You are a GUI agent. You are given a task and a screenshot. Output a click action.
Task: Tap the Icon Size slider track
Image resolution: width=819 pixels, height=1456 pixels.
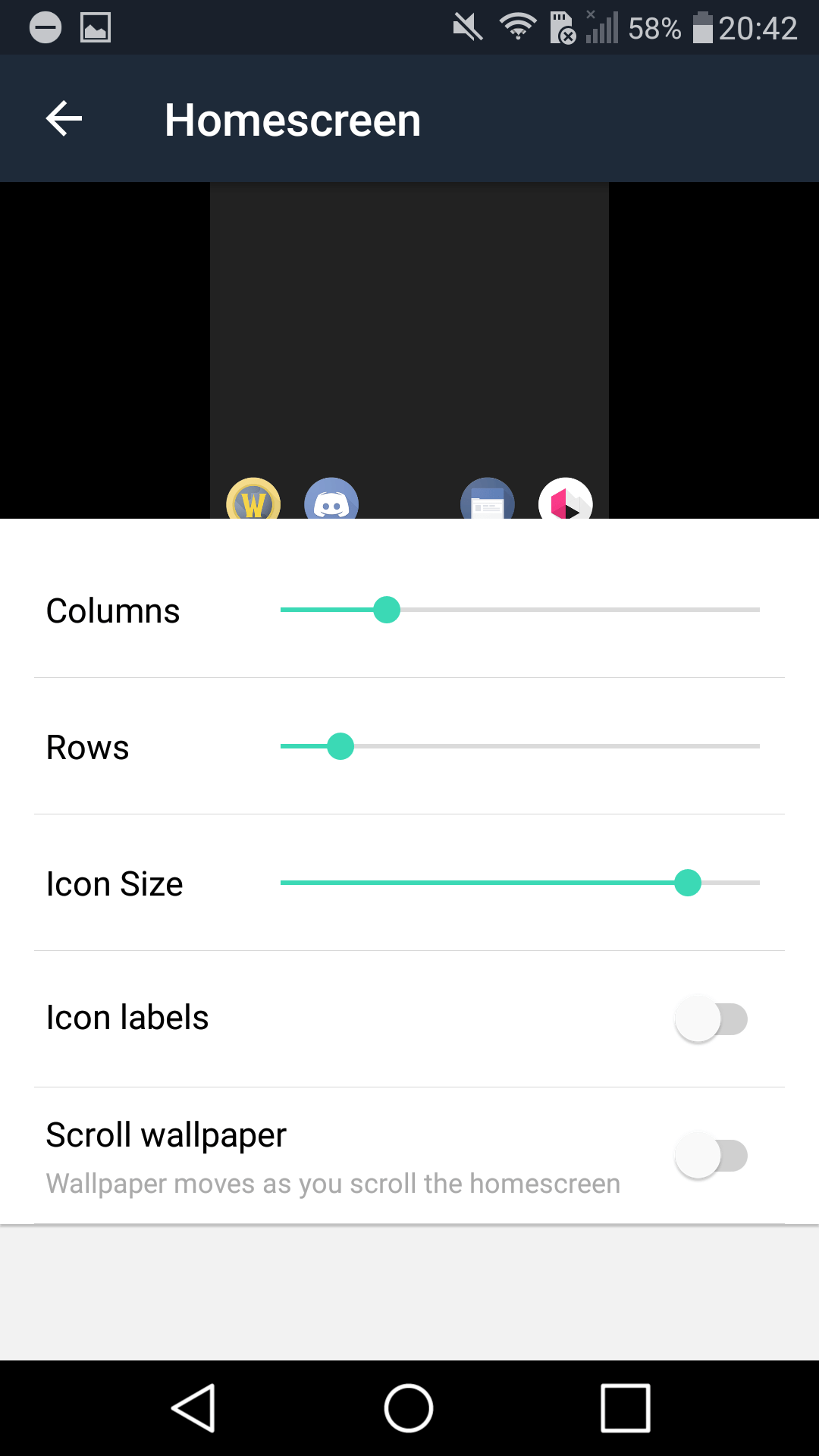[x=519, y=883]
